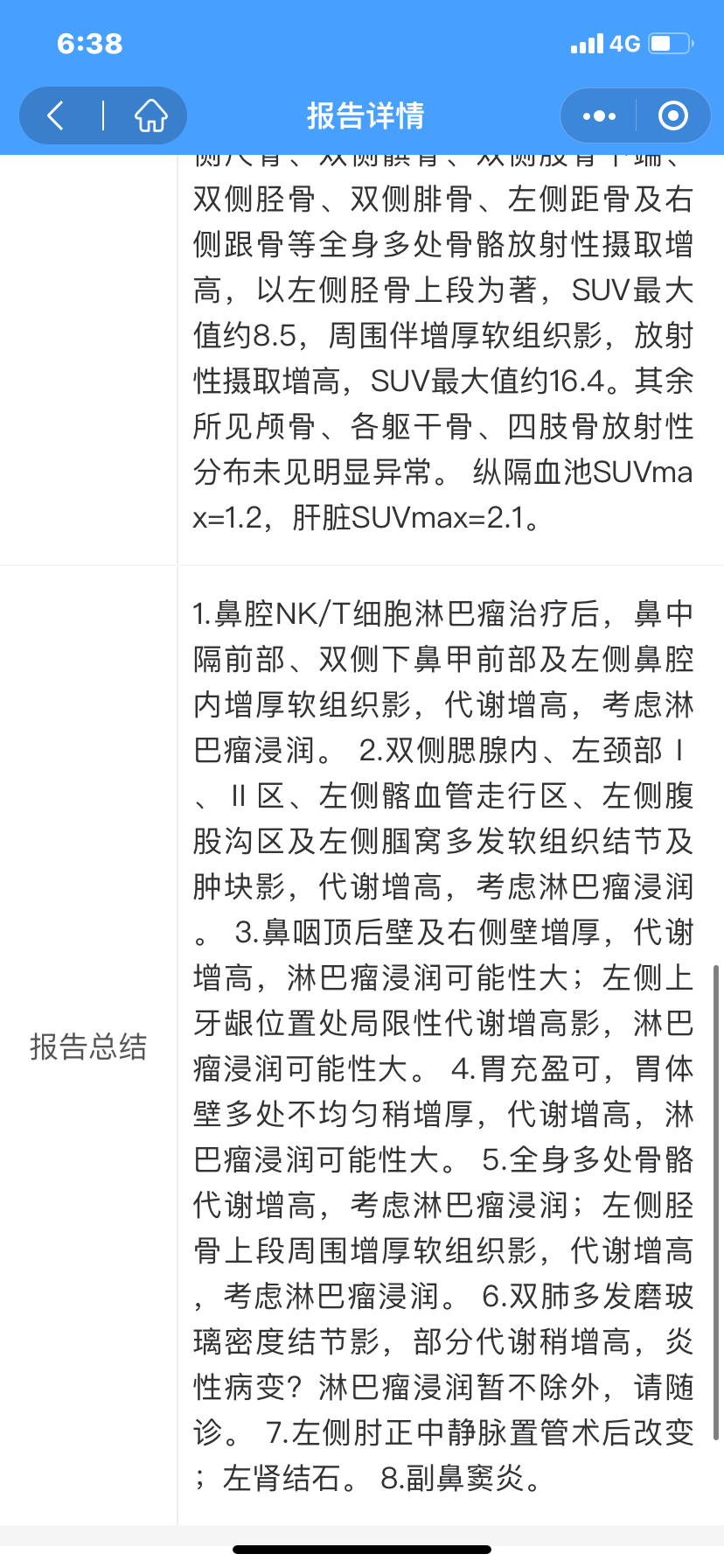This screenshot has height=1568, width=724.
Task: Go back from the report details
Action: (x=56, y=115)
